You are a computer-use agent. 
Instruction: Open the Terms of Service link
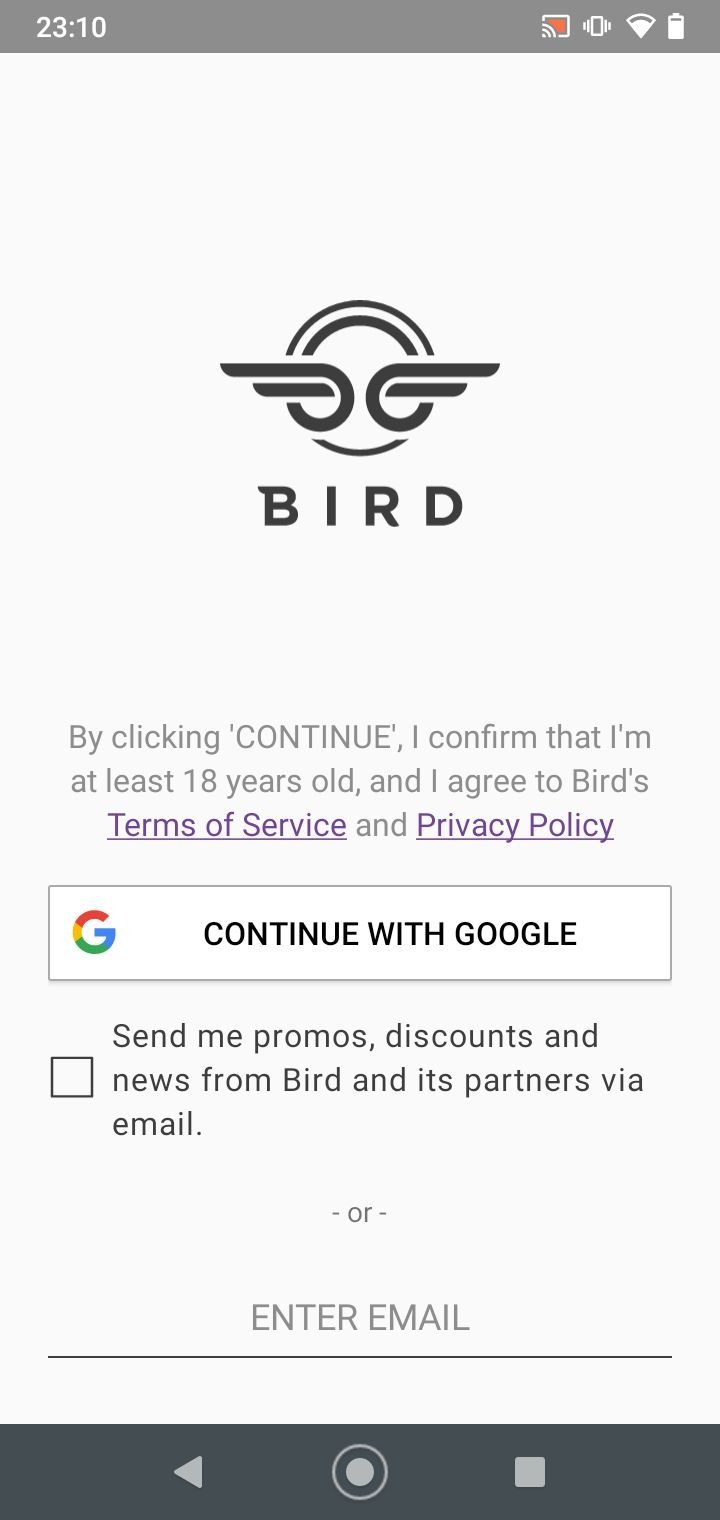pyautogui.click(x=227, y=825)
